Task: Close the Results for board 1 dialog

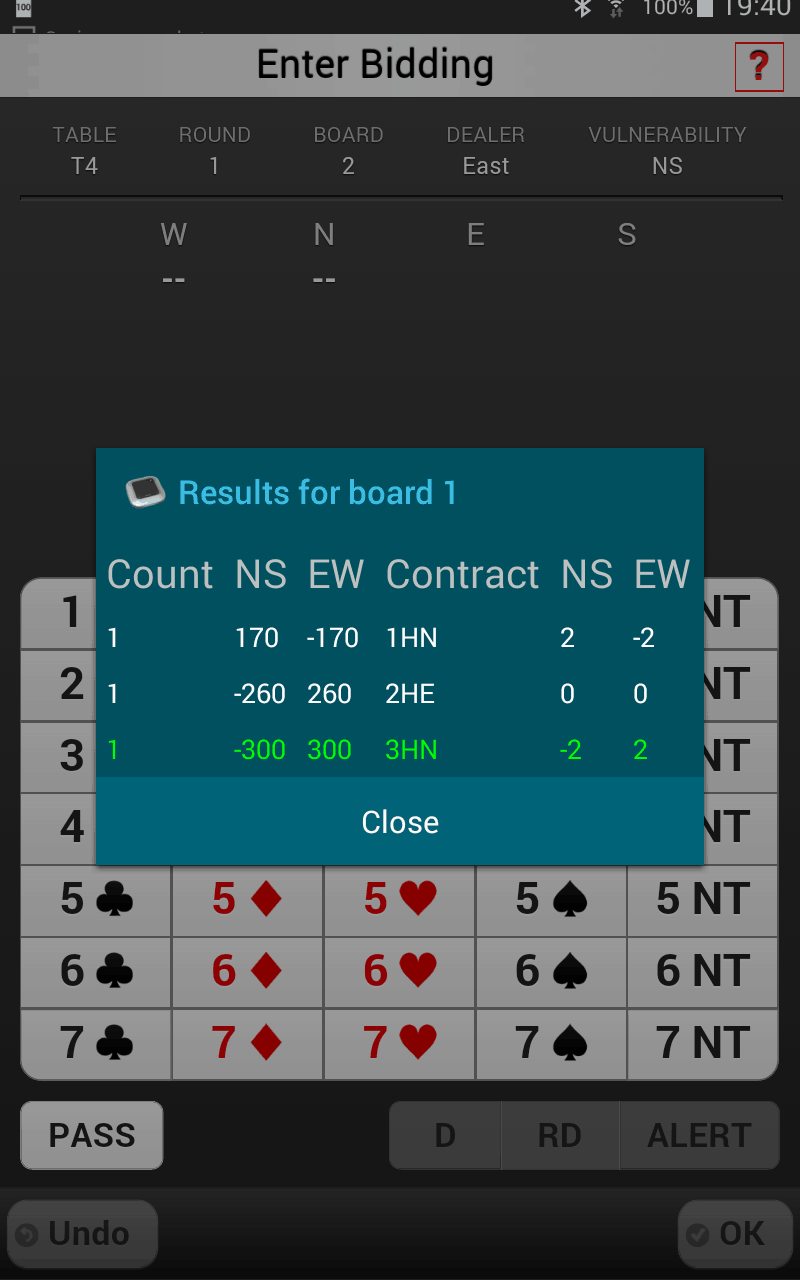Action: click(x=400, y=822)
